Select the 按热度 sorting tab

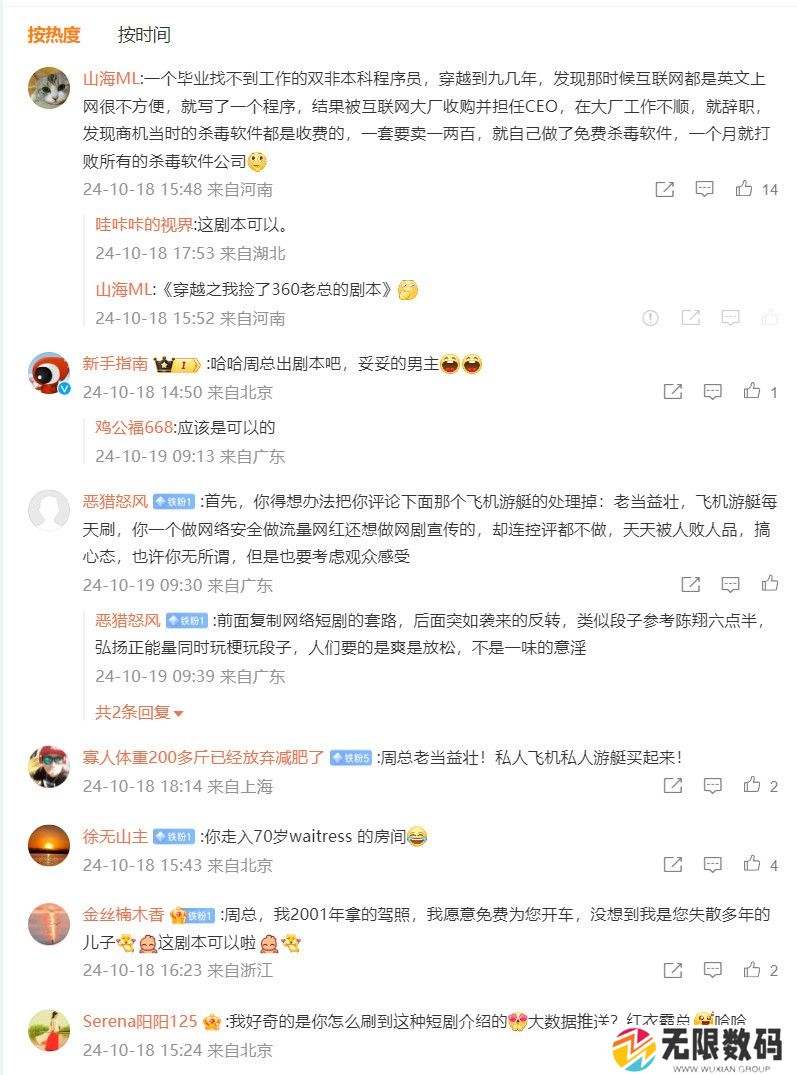point(54,35)
